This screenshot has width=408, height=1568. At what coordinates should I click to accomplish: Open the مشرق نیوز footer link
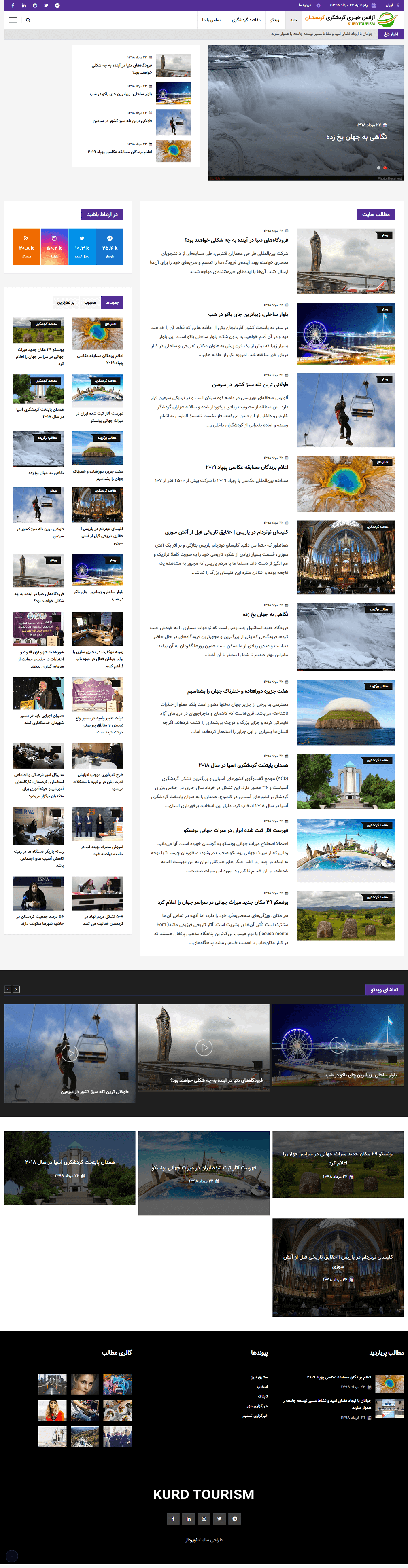(x=259, y=1377)
